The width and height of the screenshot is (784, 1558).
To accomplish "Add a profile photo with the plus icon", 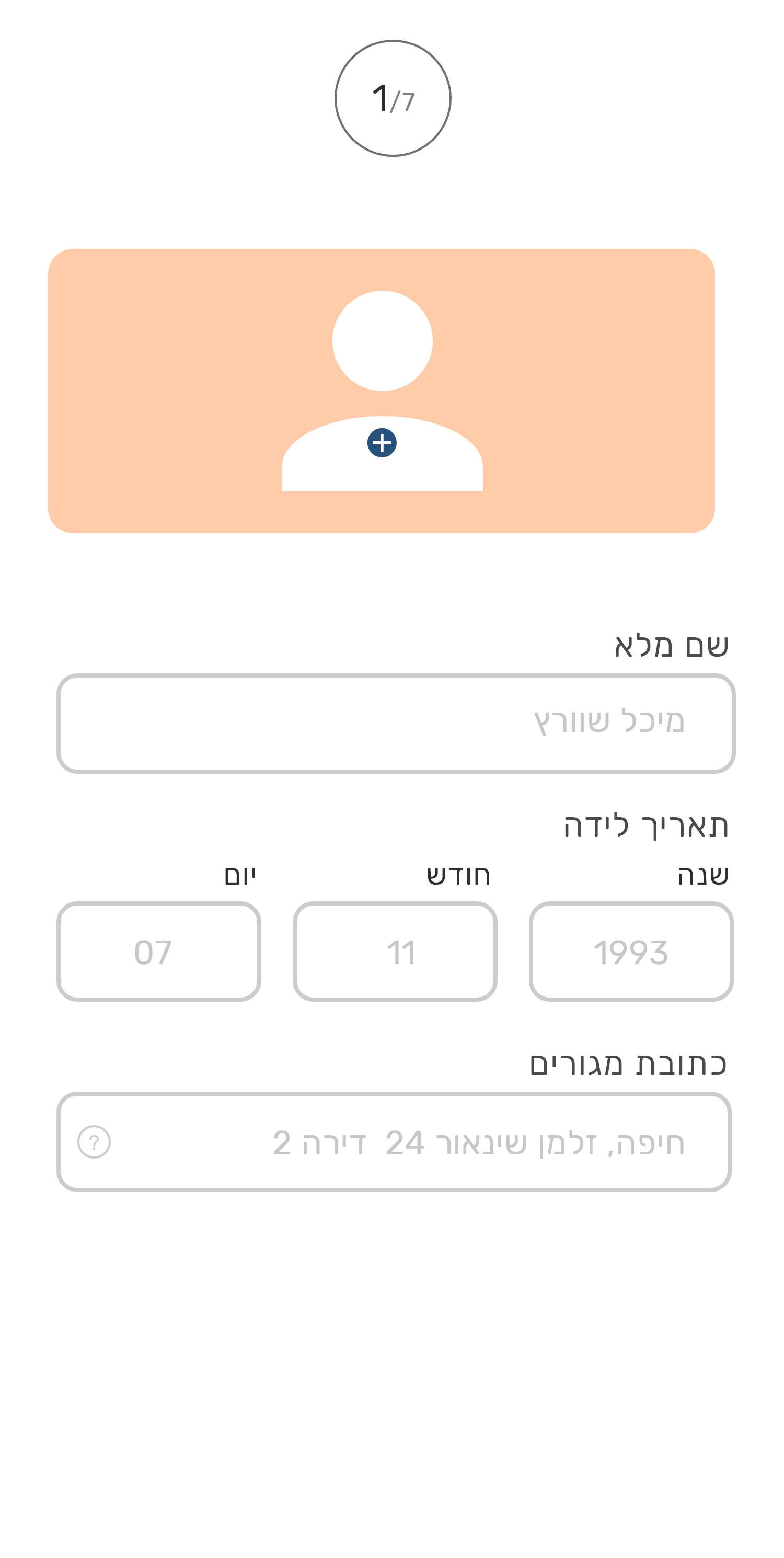I will (382, 443).
